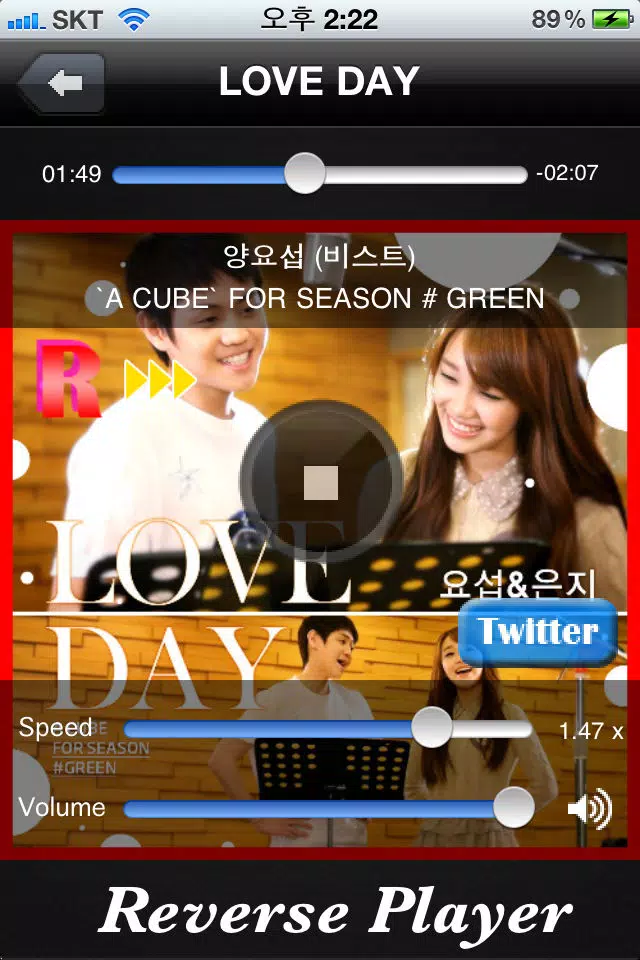Share the song via Twitter button
The image size is (640, 960).
pos(538,632)
